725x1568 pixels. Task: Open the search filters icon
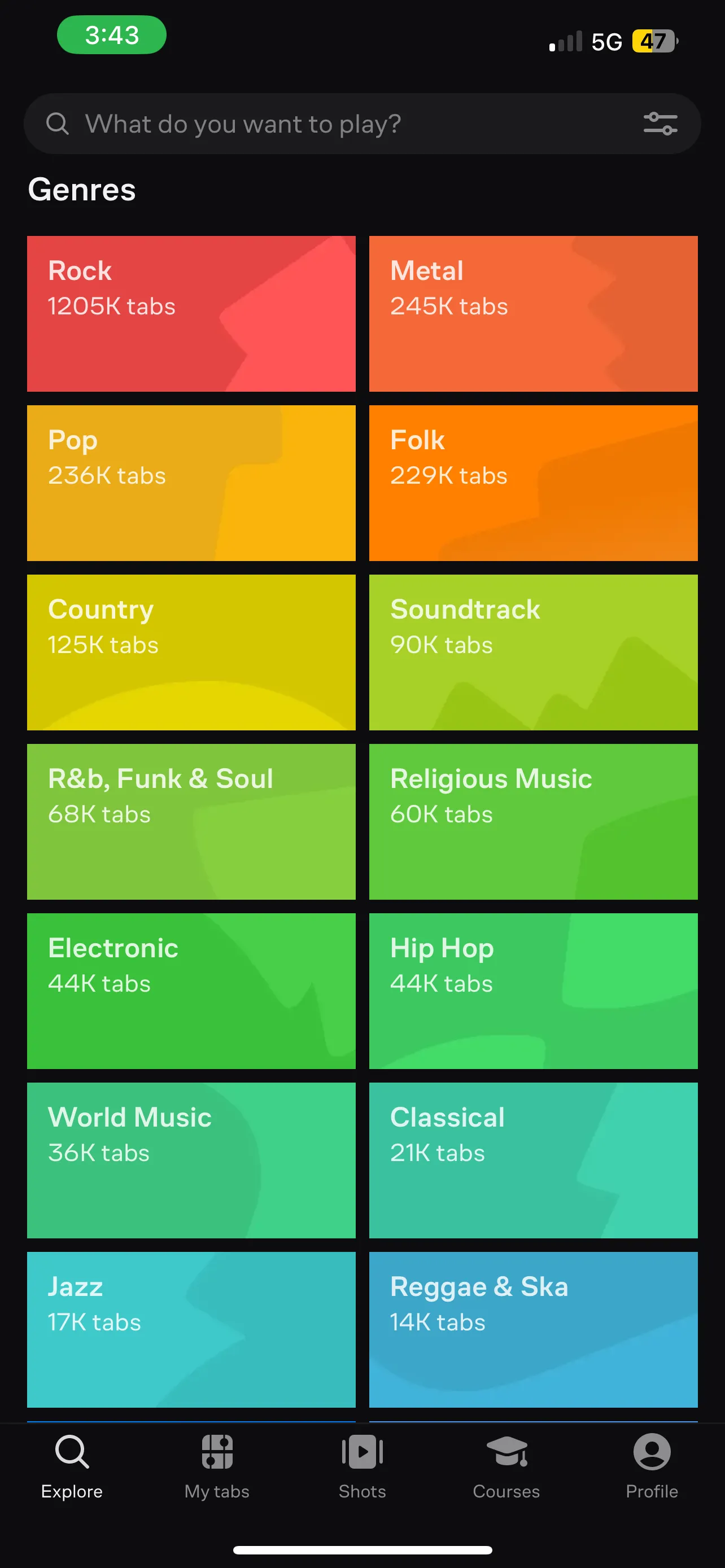tap(660, 124)
